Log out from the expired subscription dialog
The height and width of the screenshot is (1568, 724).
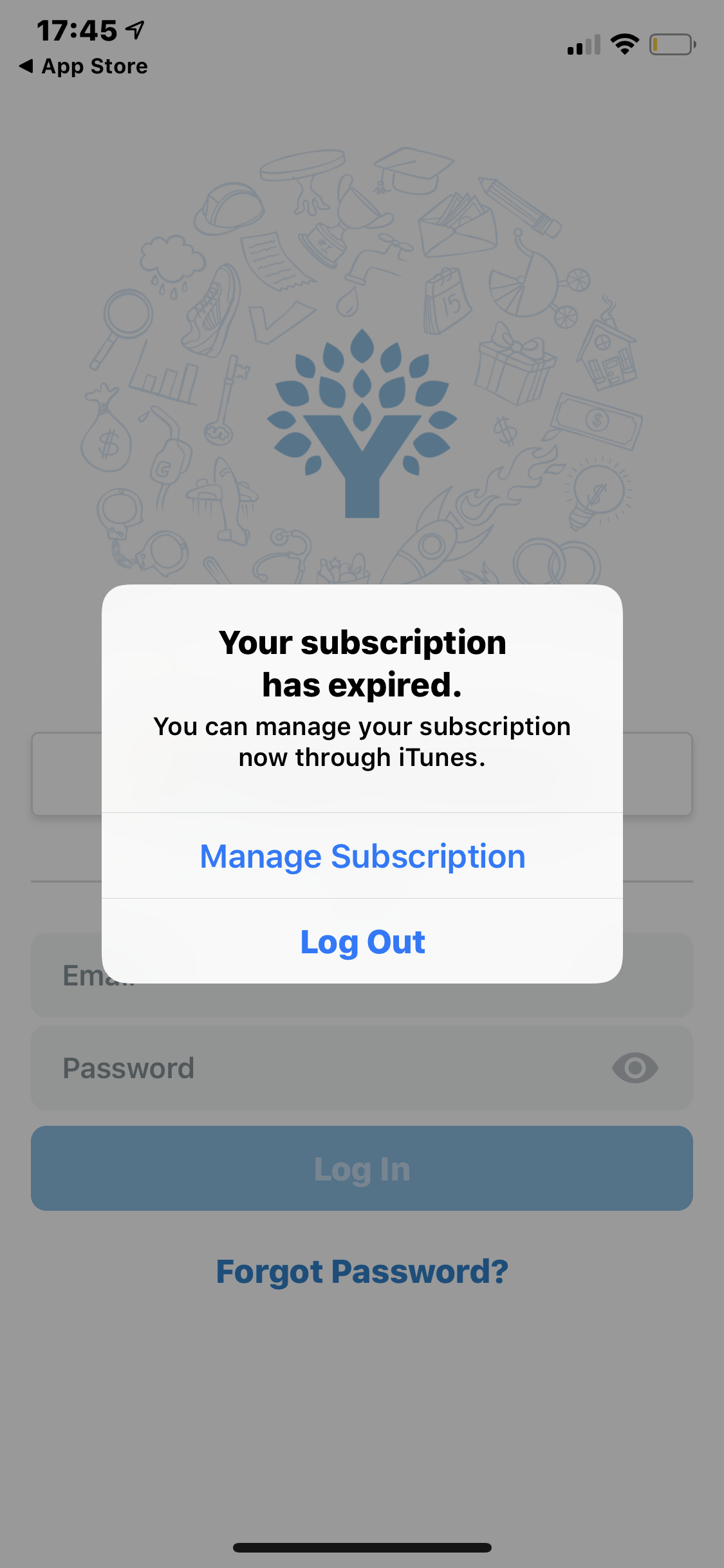(362, 942)
